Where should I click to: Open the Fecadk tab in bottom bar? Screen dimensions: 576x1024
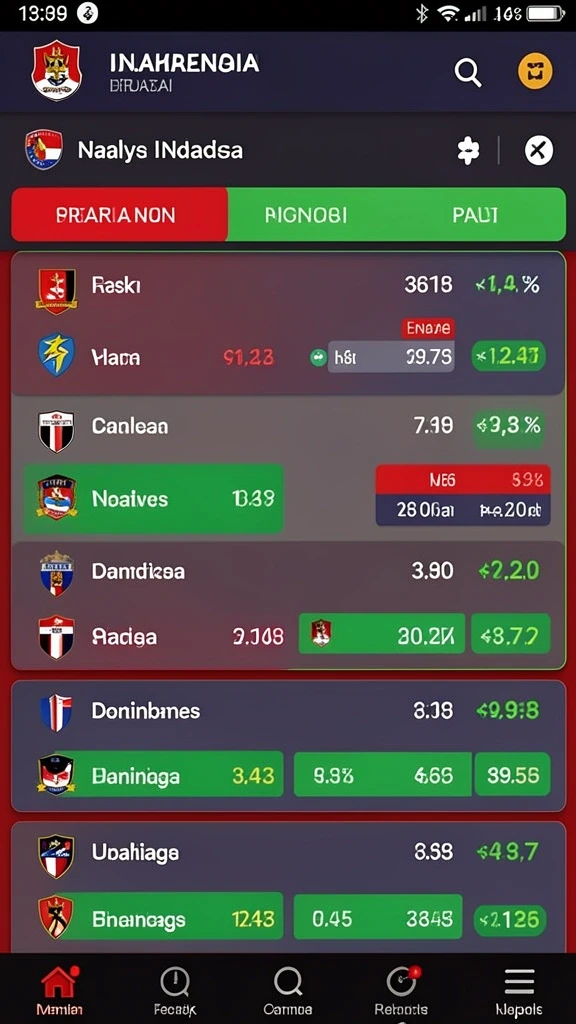pos(174,990)
